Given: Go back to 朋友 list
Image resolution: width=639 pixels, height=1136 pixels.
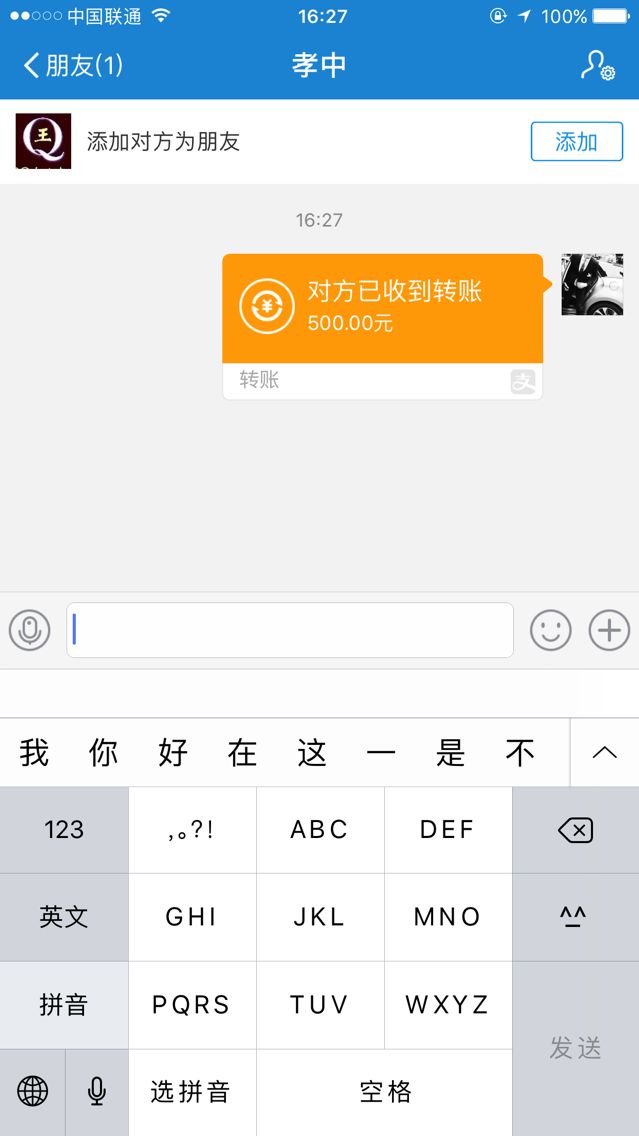Looking at the screenshot, I should [72, 66].
